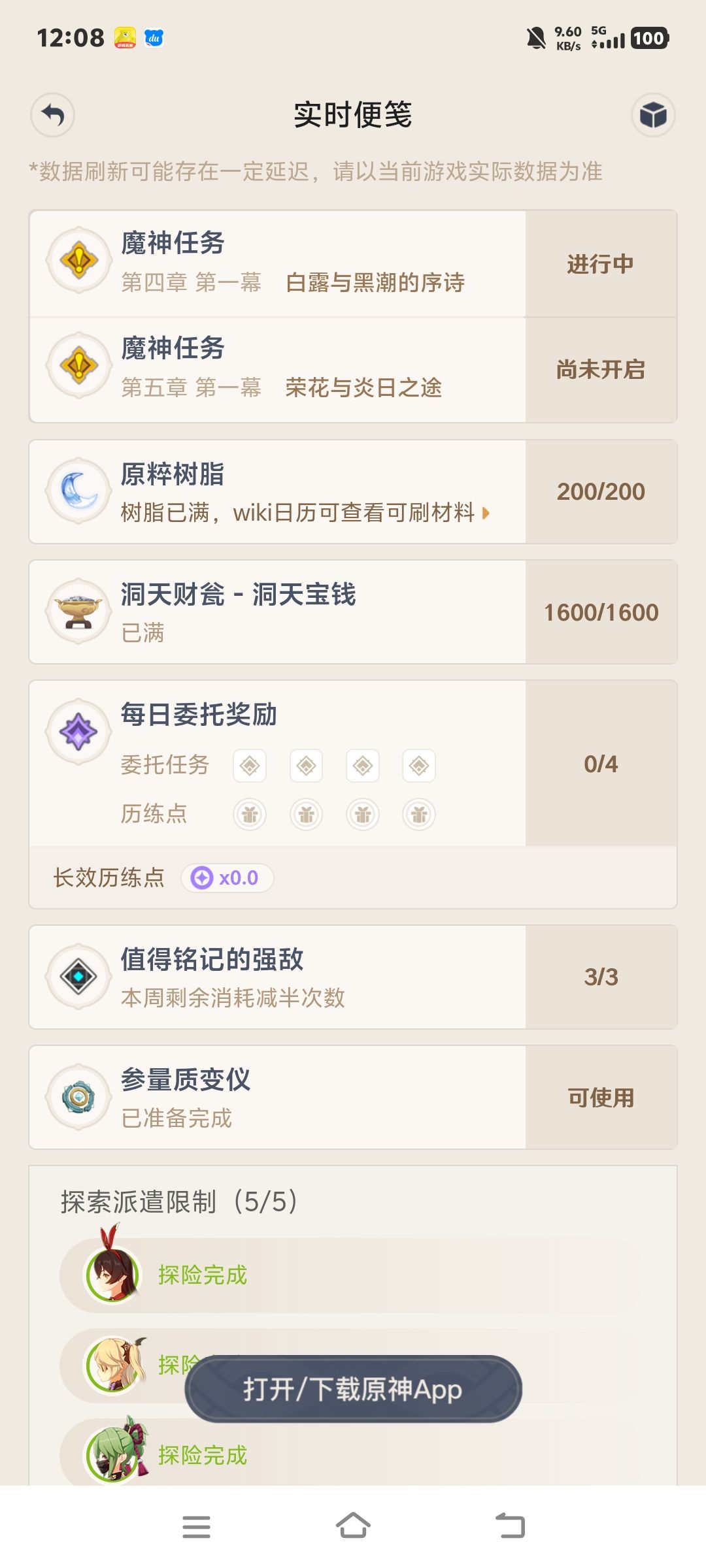Image resolution: width=706 pixels, height=1568 pixels.
Task: Open the navigation menu icon in bottom bar
Action: (x=196, y=1527)
